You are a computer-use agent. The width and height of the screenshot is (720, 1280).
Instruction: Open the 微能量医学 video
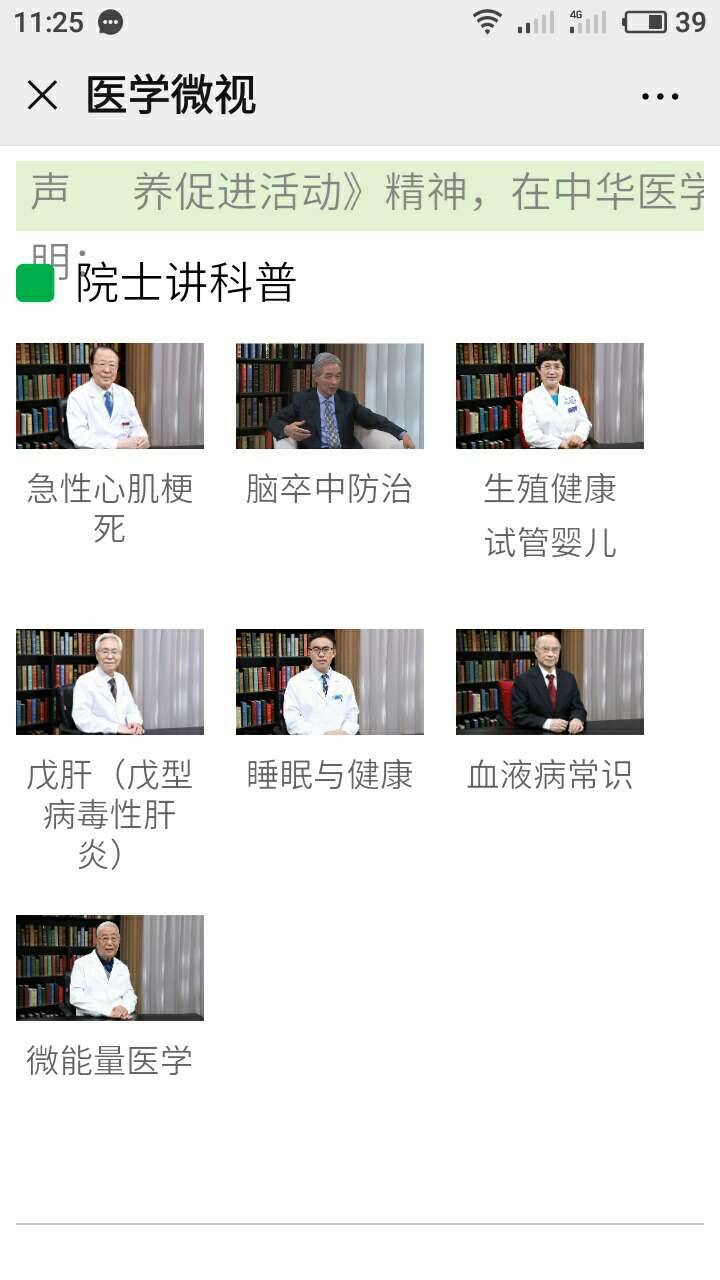pyautogui.click(x=109, y=967)
